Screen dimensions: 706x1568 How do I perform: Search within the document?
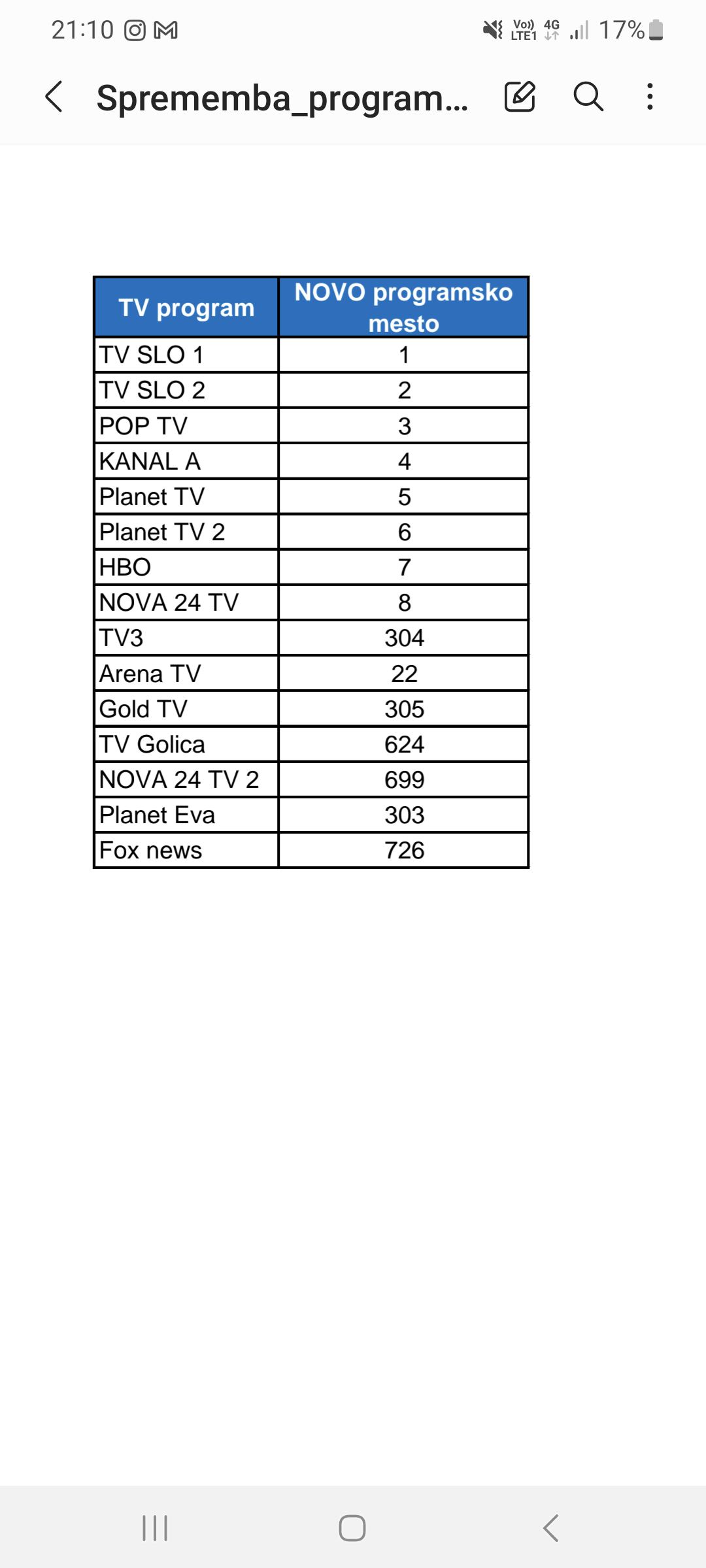click(x=588, y=97)
